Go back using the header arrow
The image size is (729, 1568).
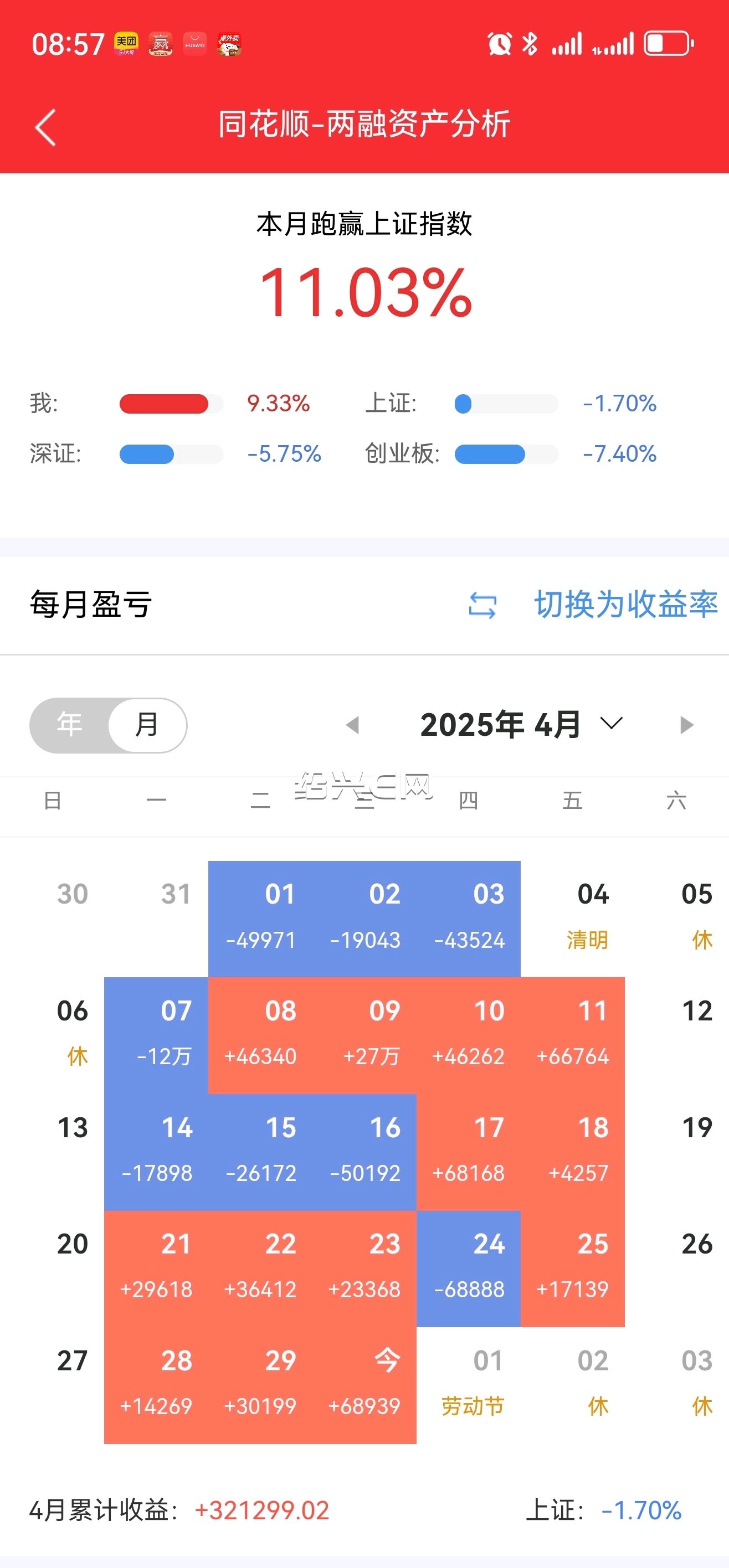pos(45,127)
